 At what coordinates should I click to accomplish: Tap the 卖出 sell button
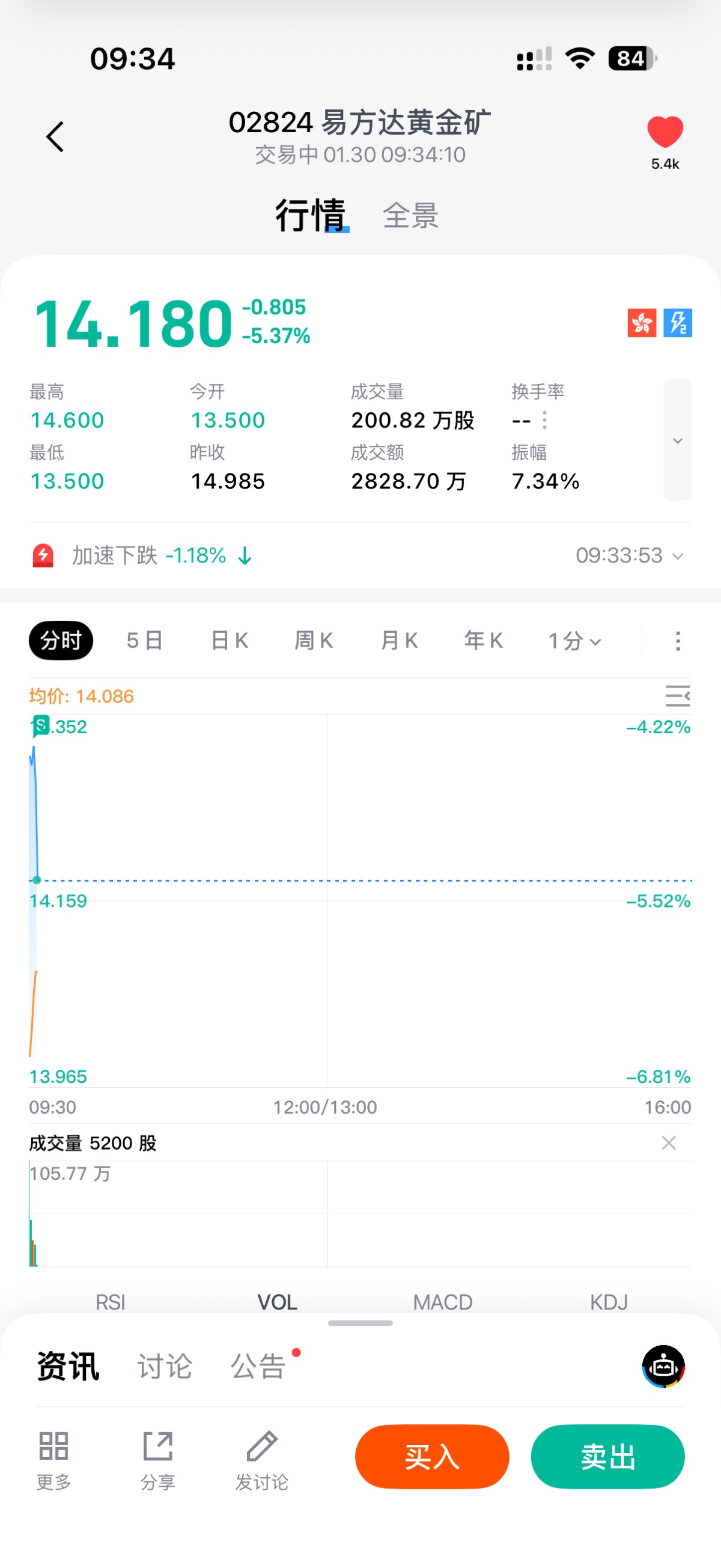tap(607, 1457)
